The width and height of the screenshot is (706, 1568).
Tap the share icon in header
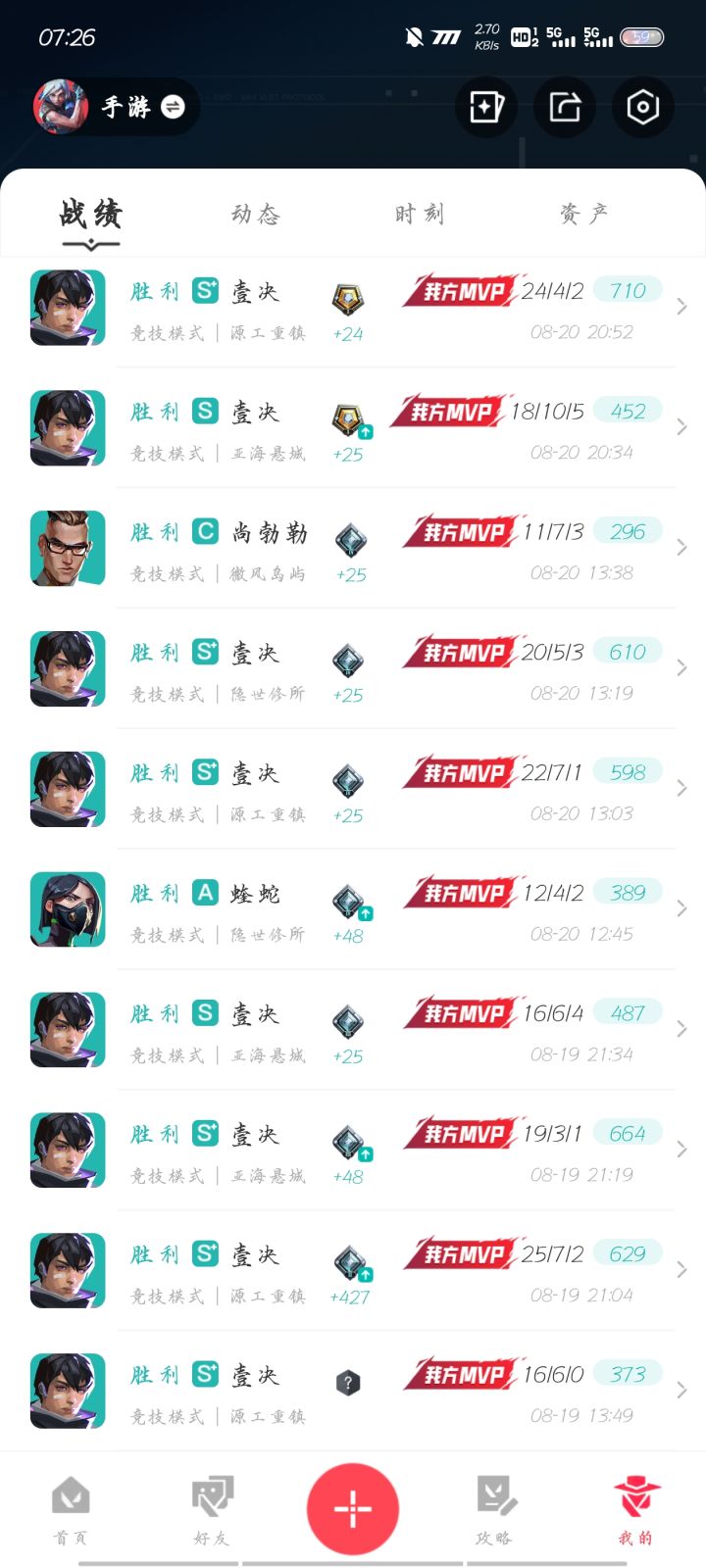(565, 107)
